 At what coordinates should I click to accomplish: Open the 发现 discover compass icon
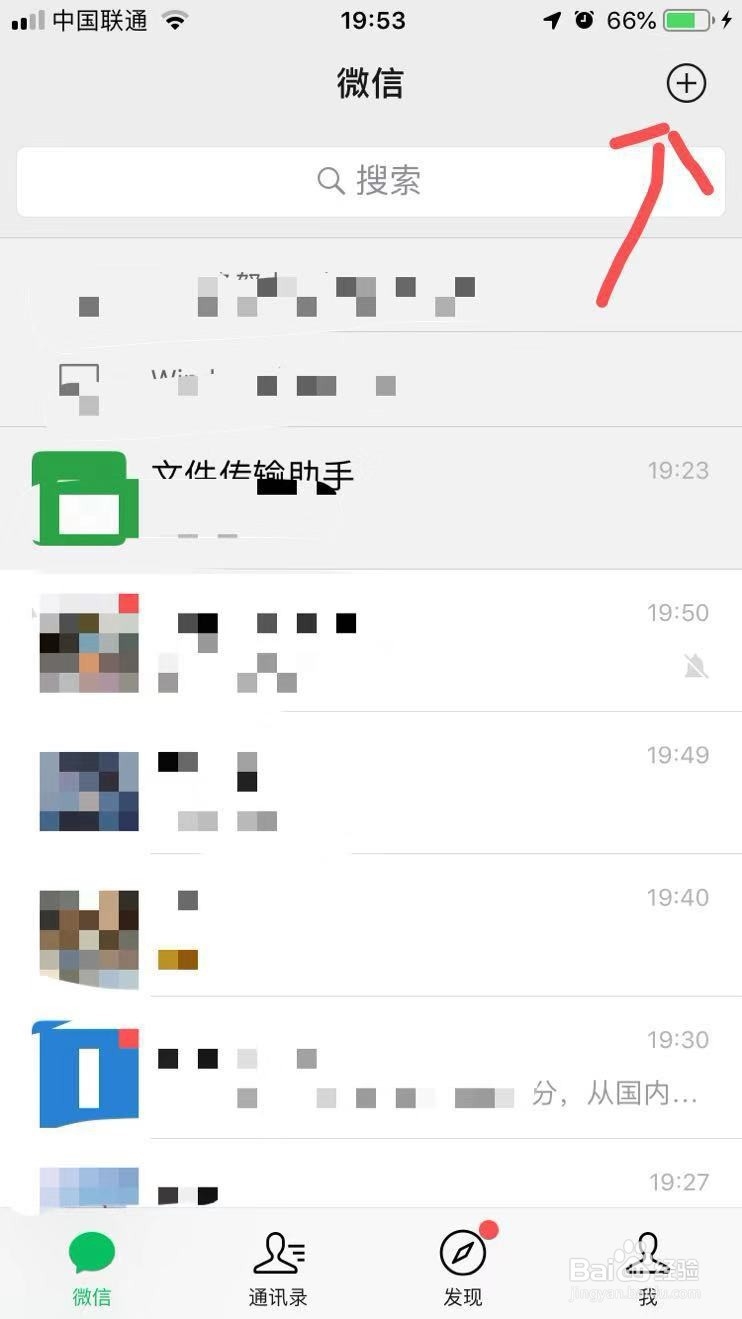(x=463, y=1250)
